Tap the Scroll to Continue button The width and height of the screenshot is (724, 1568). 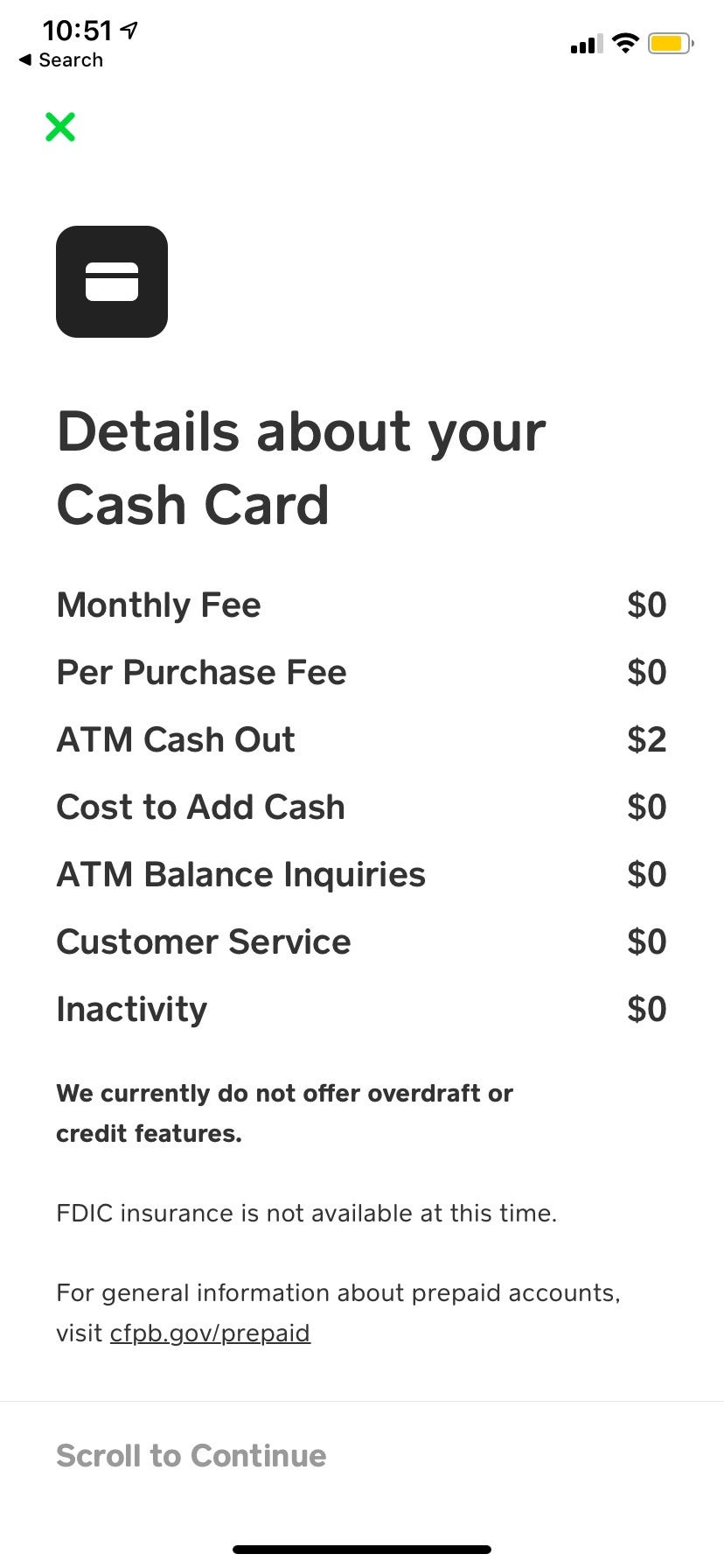click(191, 1455)
